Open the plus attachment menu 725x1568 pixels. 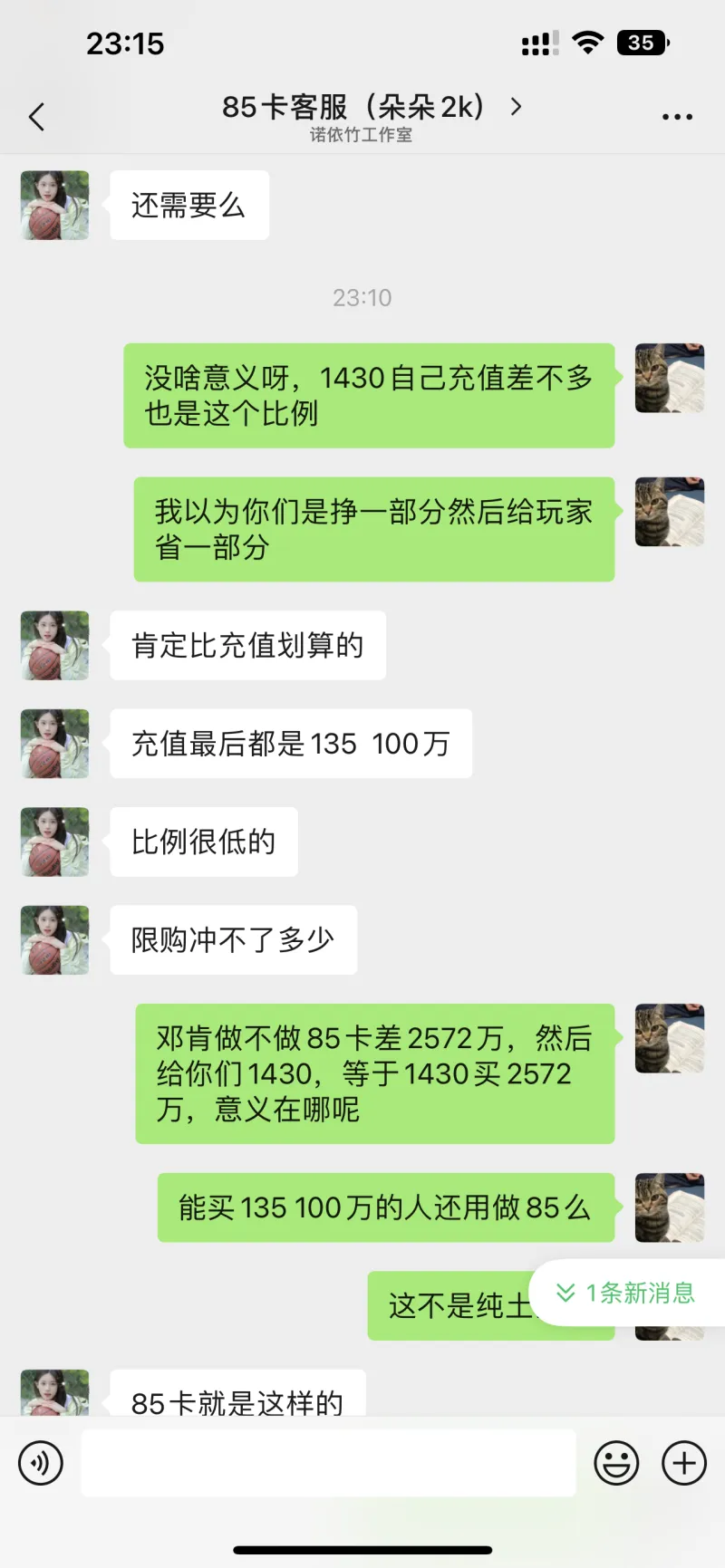coord(684,1462)
